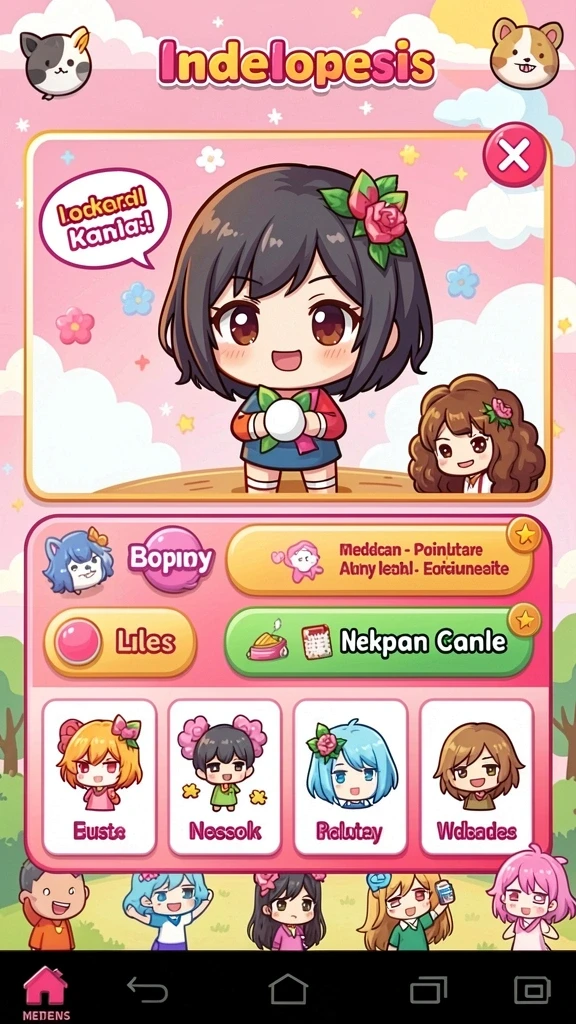
Task: Tap the Bopiny pink button
Action: [172, 559]
